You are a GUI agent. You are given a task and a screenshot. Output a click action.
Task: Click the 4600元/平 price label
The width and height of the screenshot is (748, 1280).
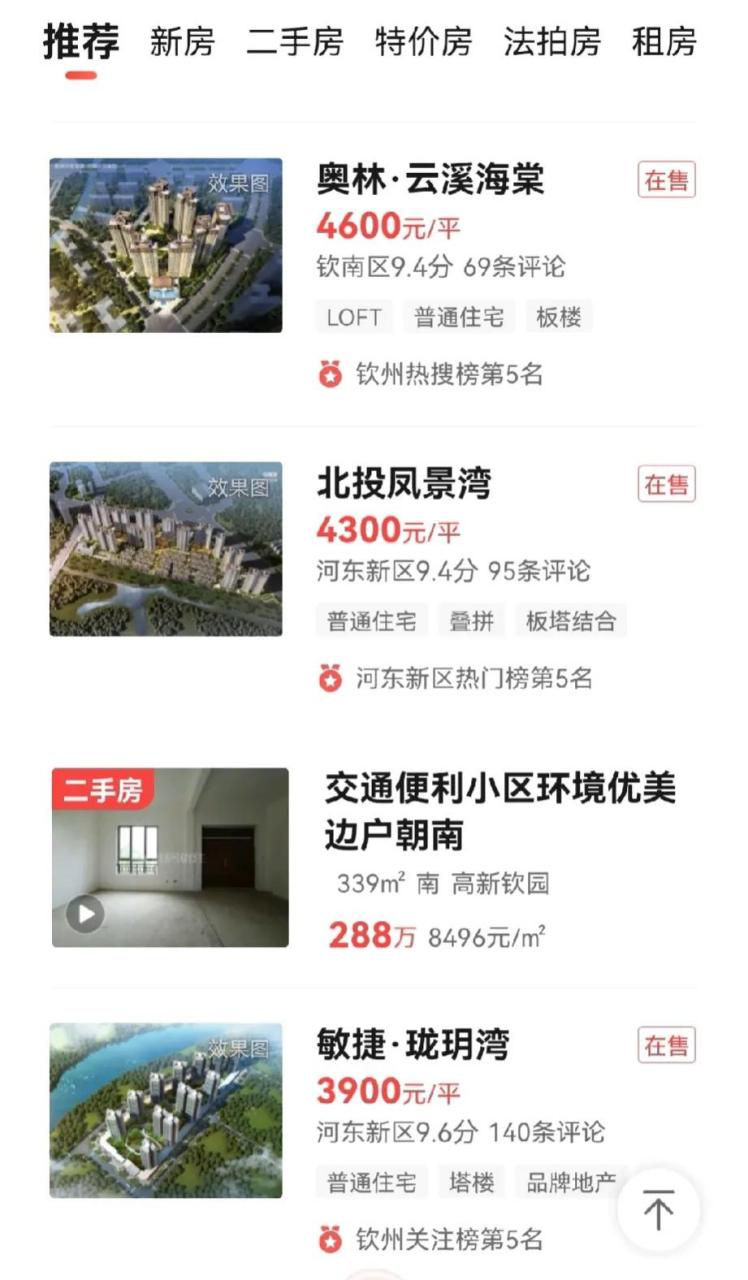pos(390,228)
